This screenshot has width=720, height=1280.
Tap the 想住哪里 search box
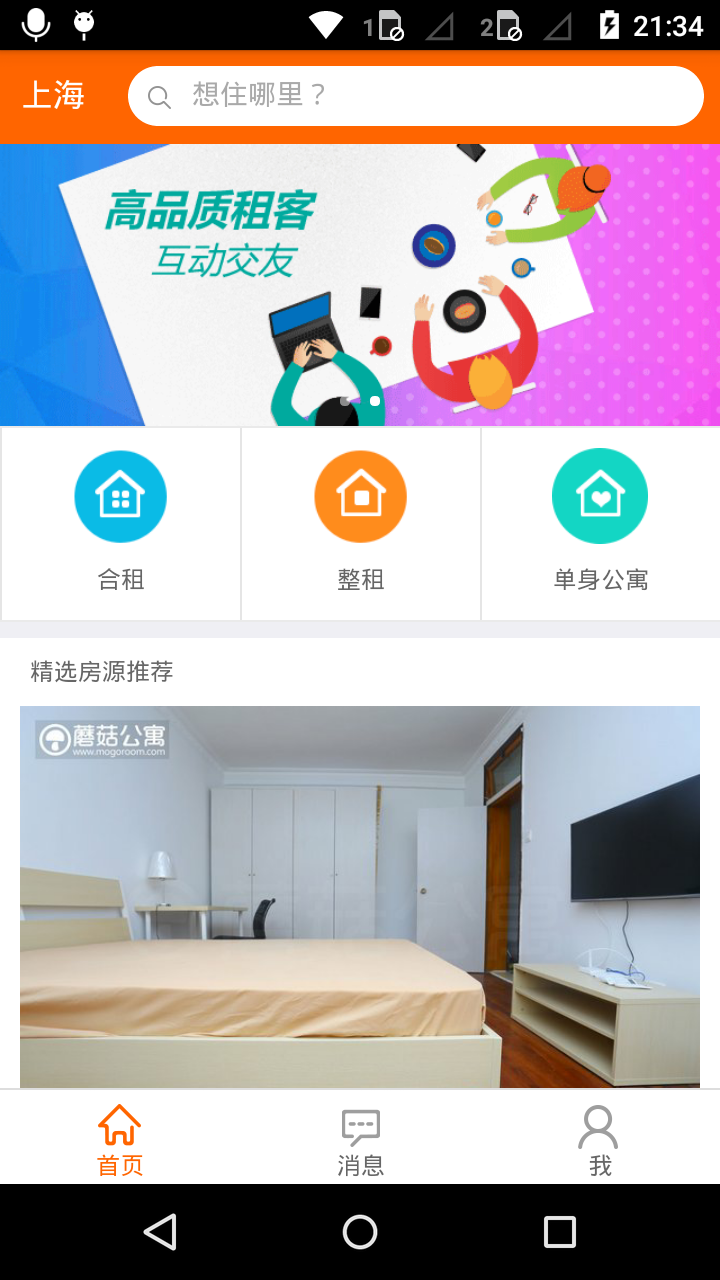416,96
